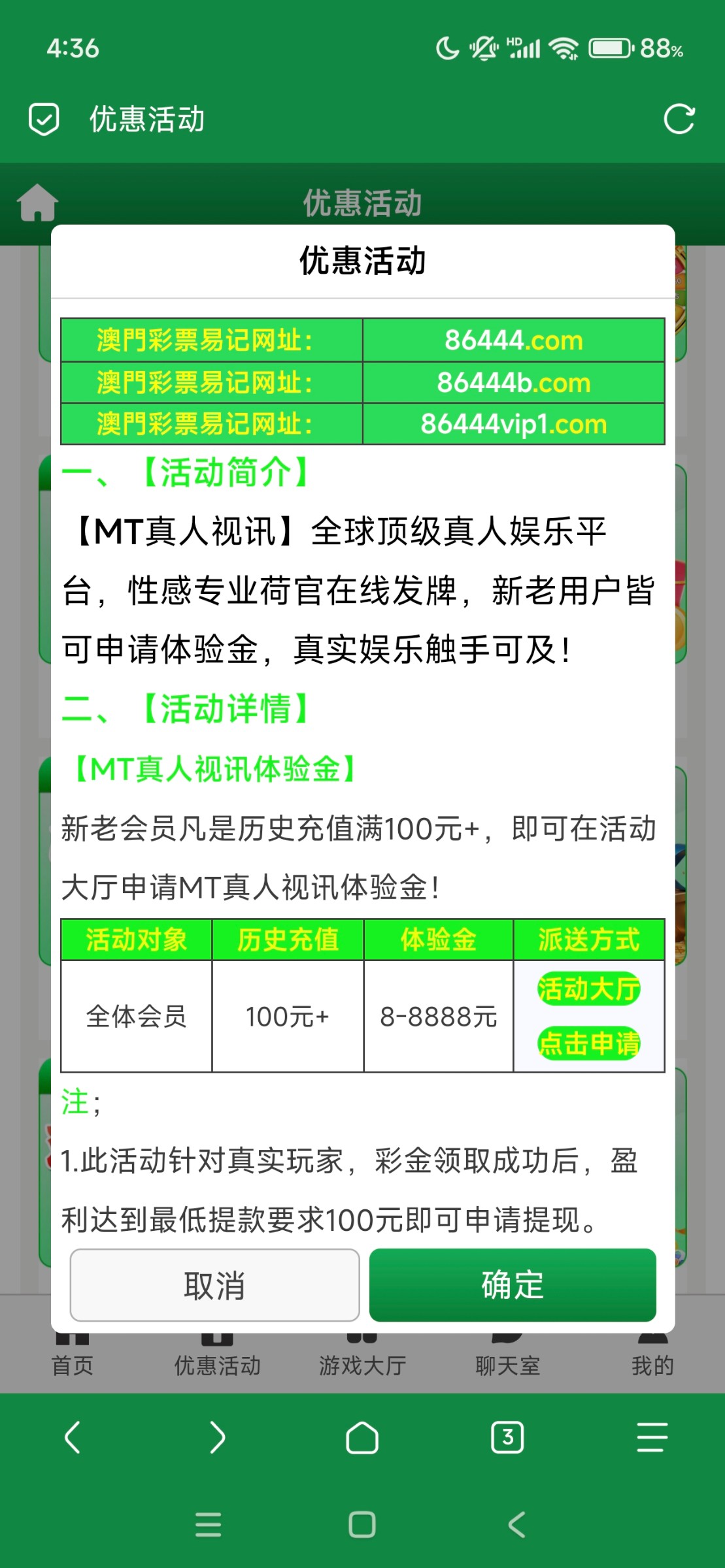The height and width of the screenshot is (1568, 725).
Task: Tap the system back button
Action: tap(516, 1525)
